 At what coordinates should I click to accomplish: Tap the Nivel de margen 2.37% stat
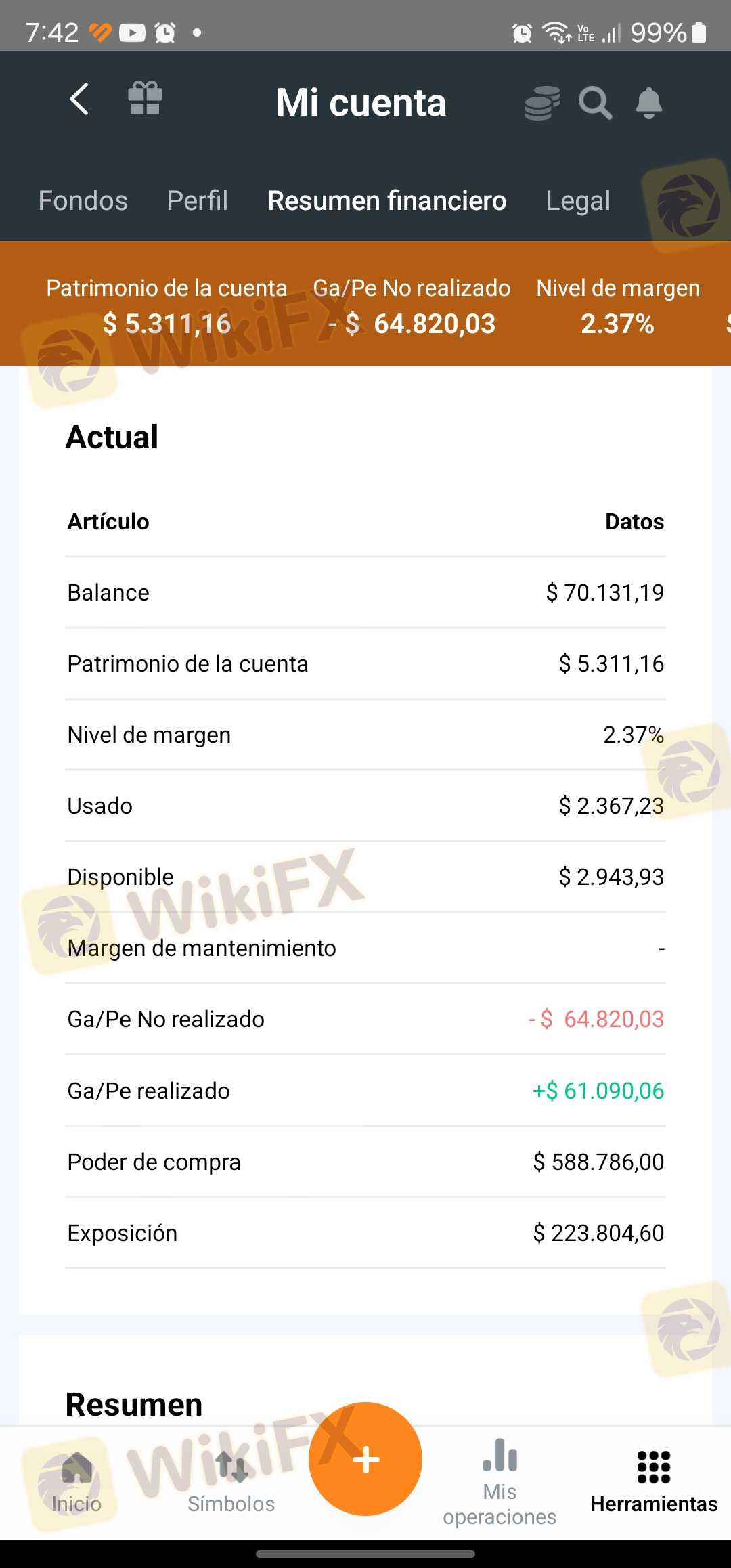pos(617,306)
